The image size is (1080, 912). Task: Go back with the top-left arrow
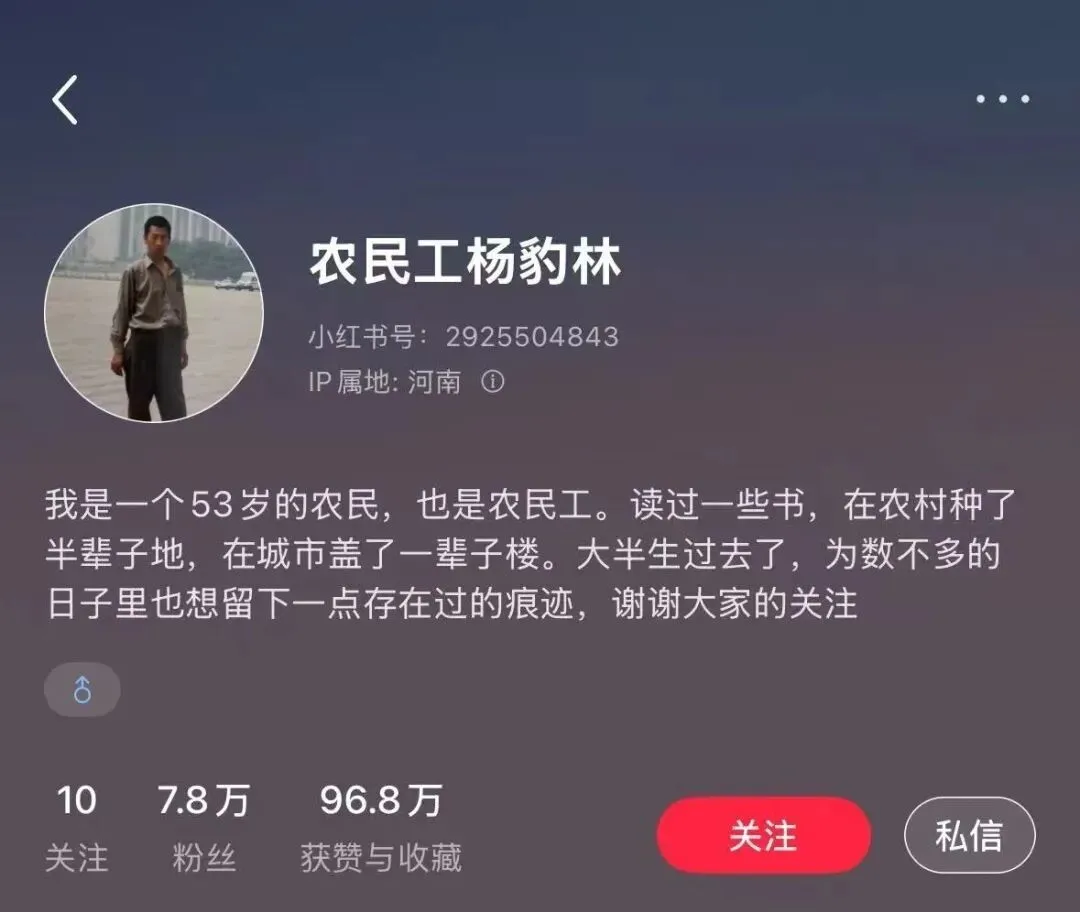[65, 100]
